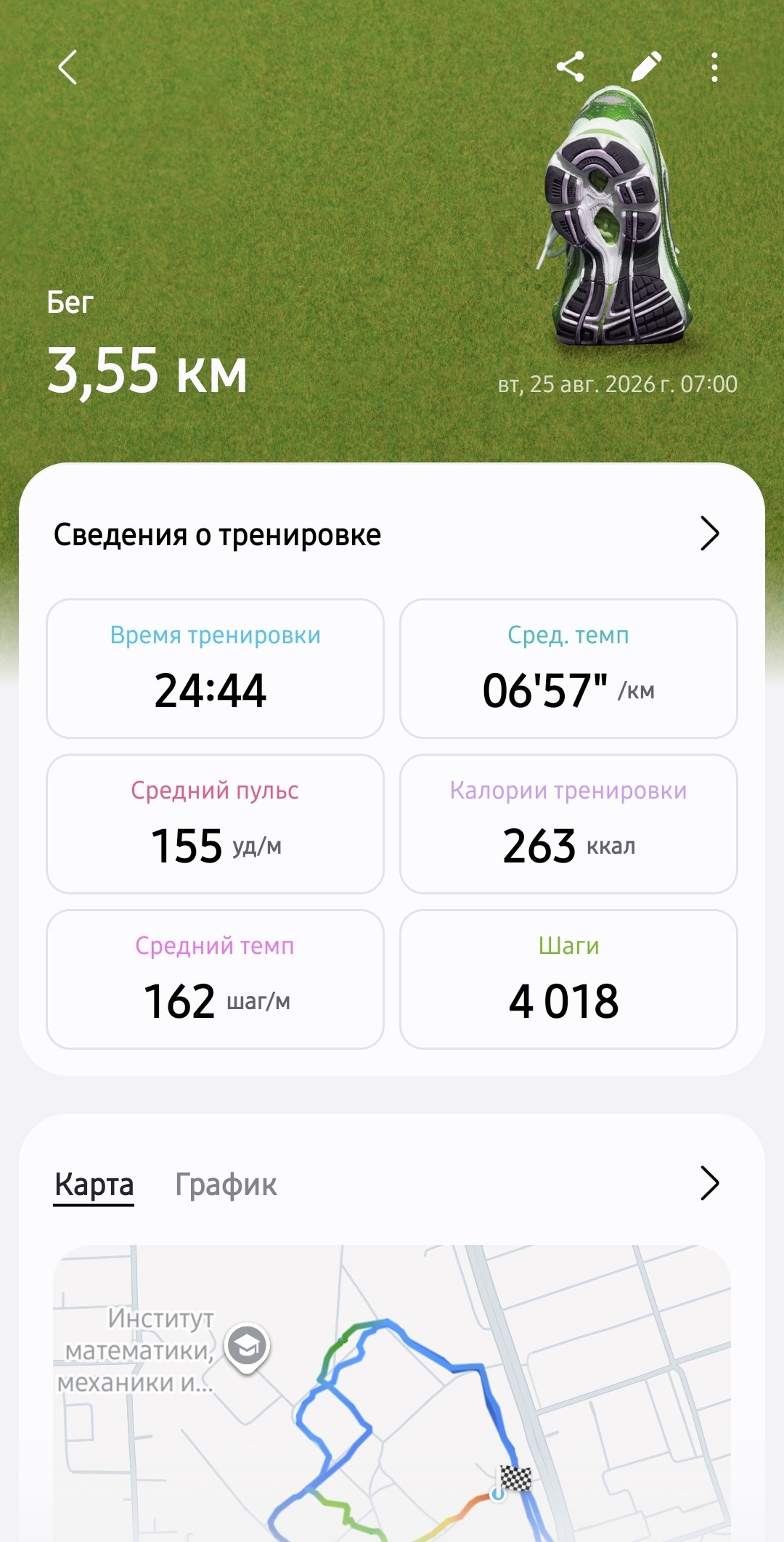The image size is (784, 1542).
Task: Expand the map section with its chevron
Action: point(709,1183)
